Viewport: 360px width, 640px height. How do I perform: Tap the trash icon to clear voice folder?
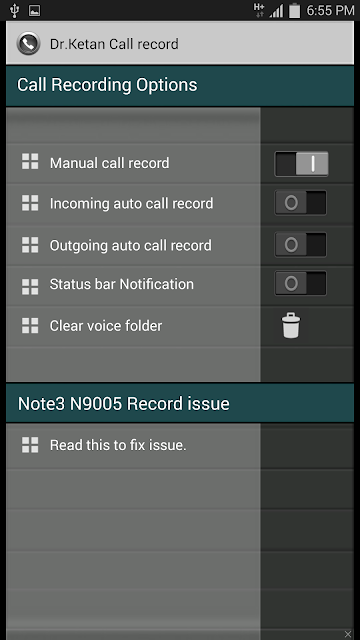[x=291, y=325]
